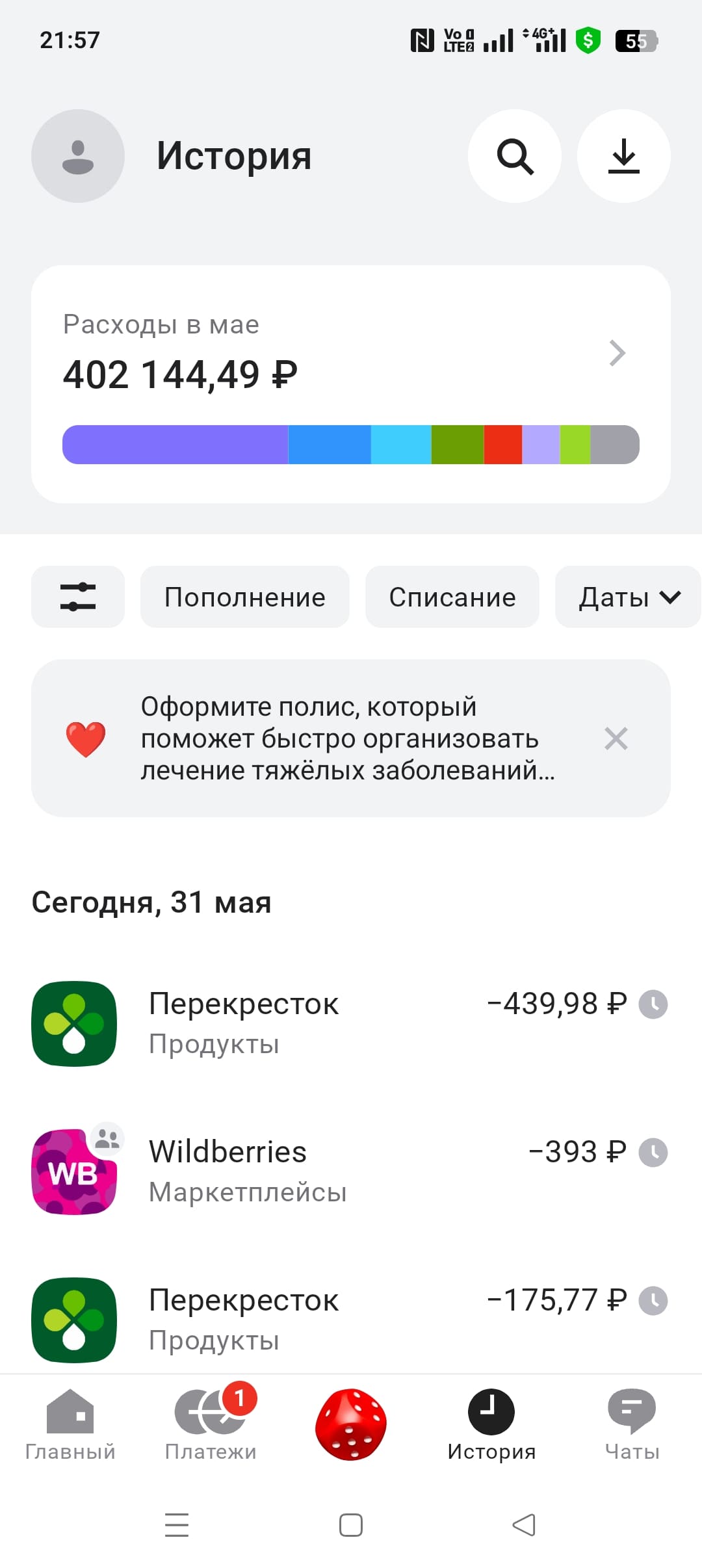This screenshot has width=702, height=1568.
Task: Open the Wildberries −393 ₽ transaction
Action: point(351,1171)
